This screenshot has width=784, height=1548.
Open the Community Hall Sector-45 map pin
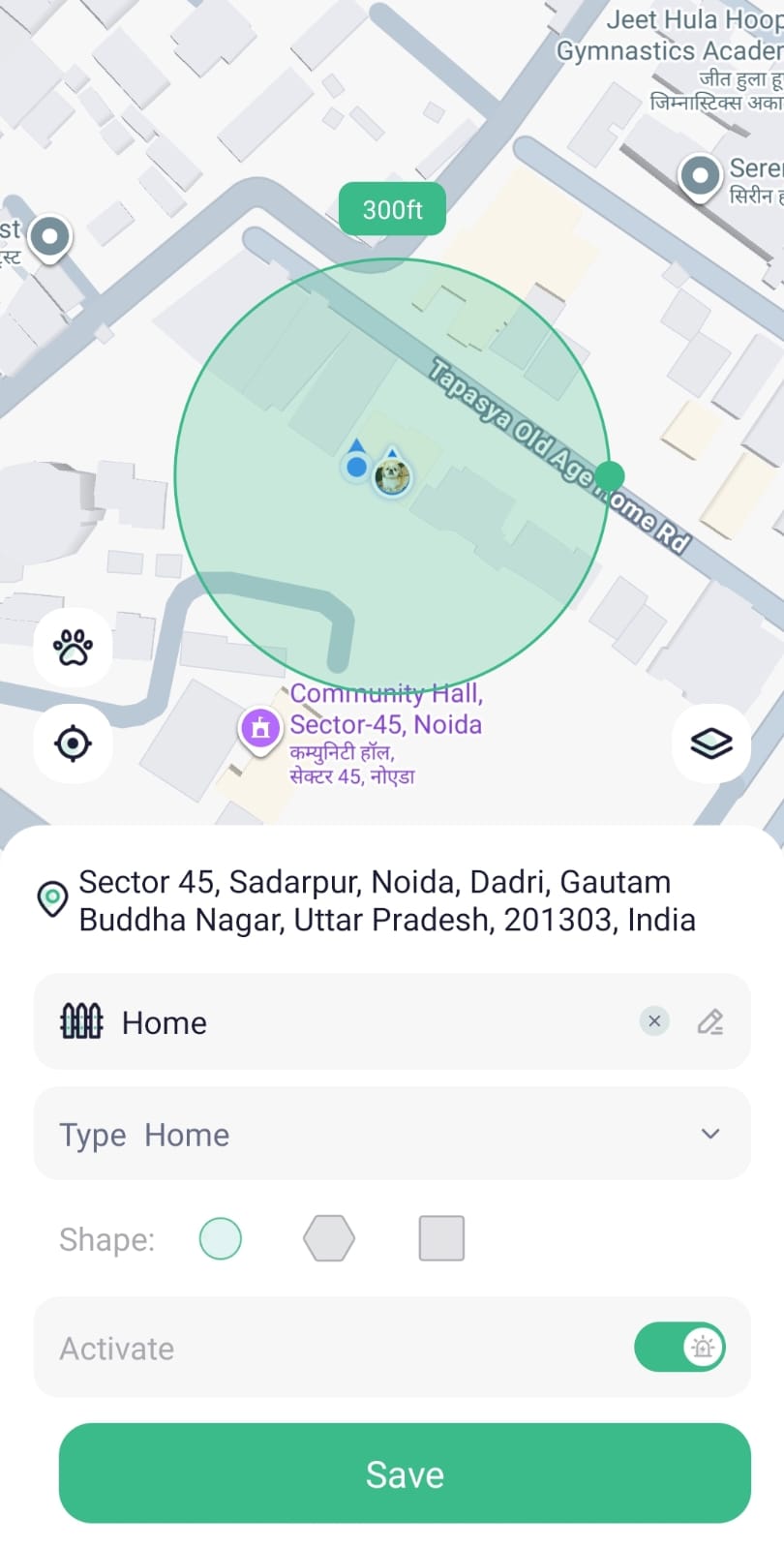click(260, 727)
